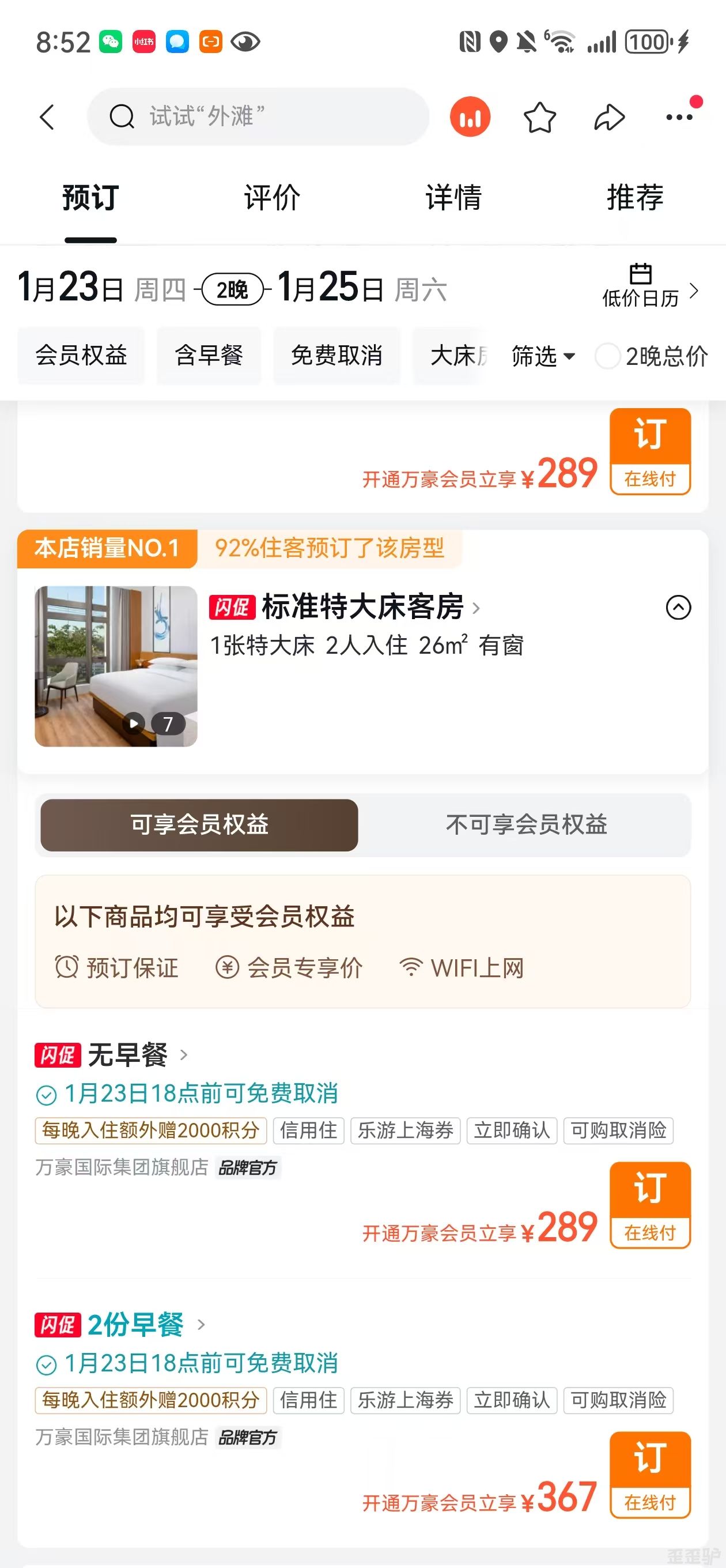Open the orange chart icon

click(470, 117)
